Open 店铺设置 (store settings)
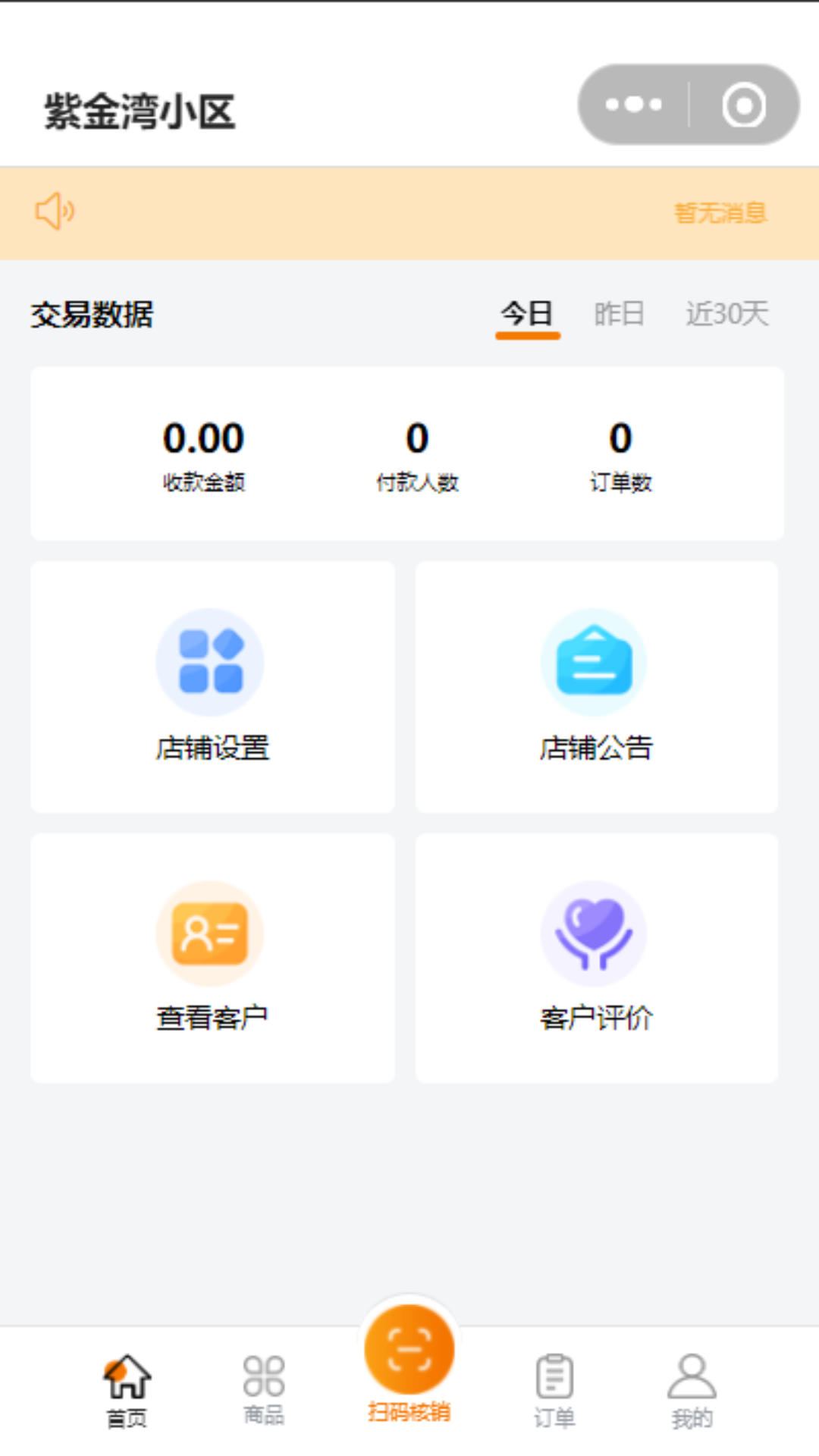819x1456 pixels. click(211, 686)
